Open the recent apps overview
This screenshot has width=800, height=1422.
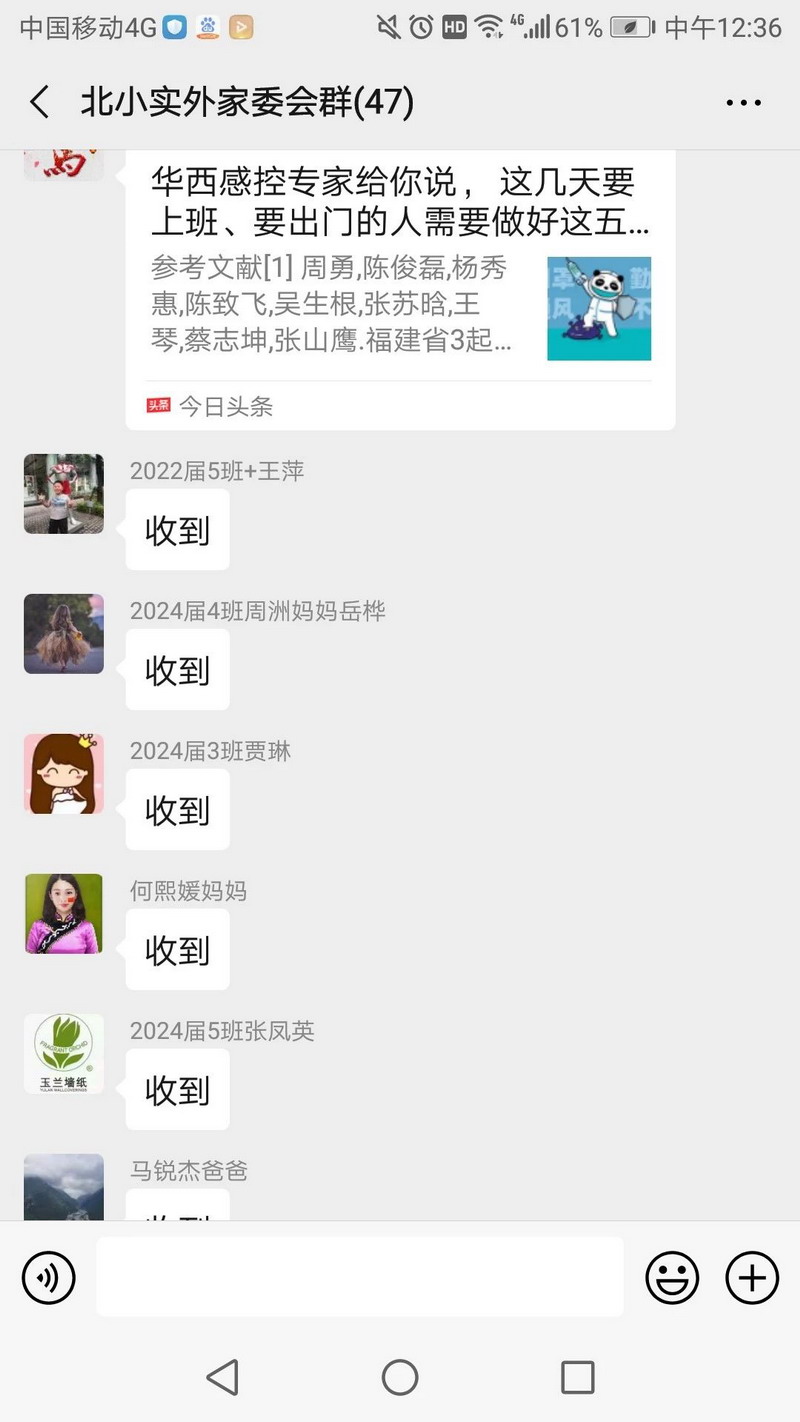pos(577,1377)
